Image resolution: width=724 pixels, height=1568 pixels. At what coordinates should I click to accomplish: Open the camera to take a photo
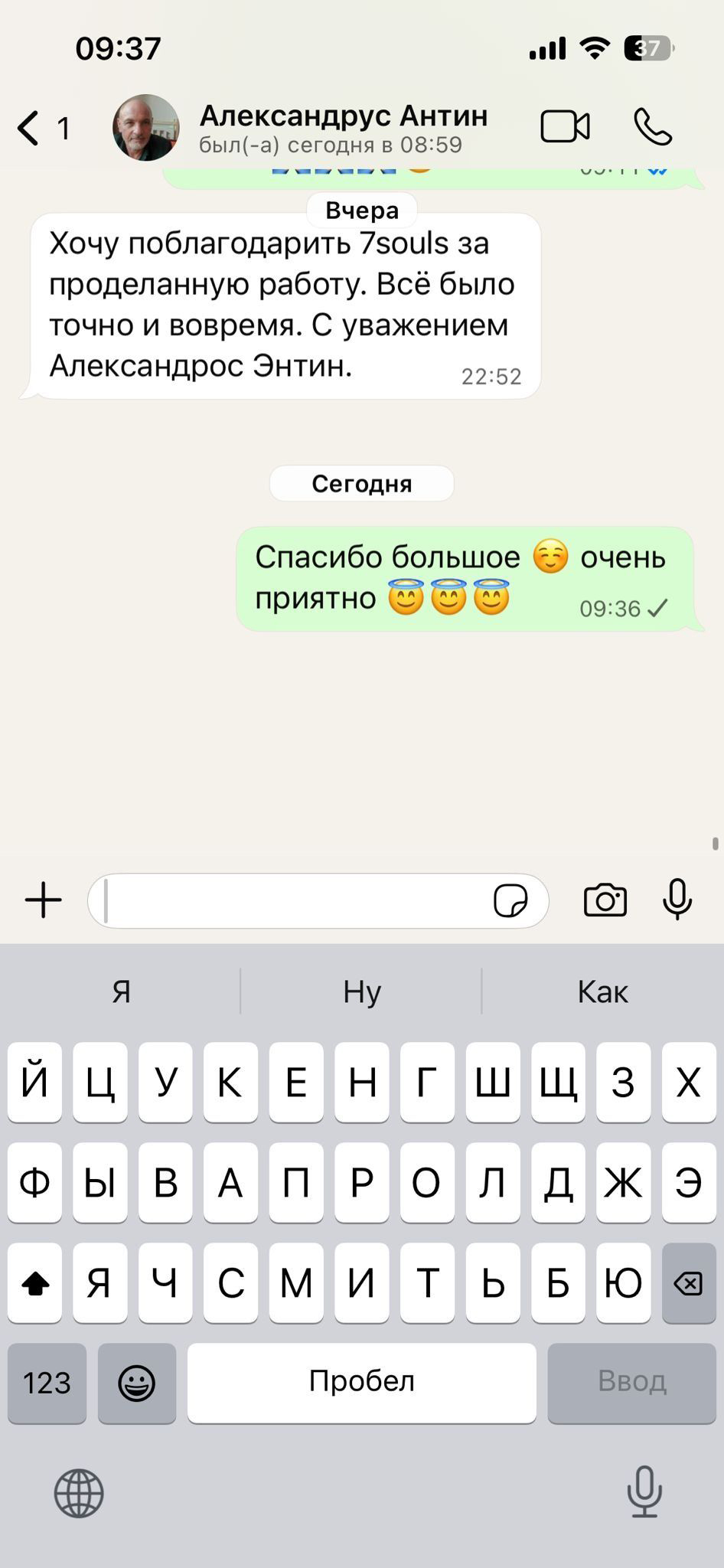[x=605, y=900]
